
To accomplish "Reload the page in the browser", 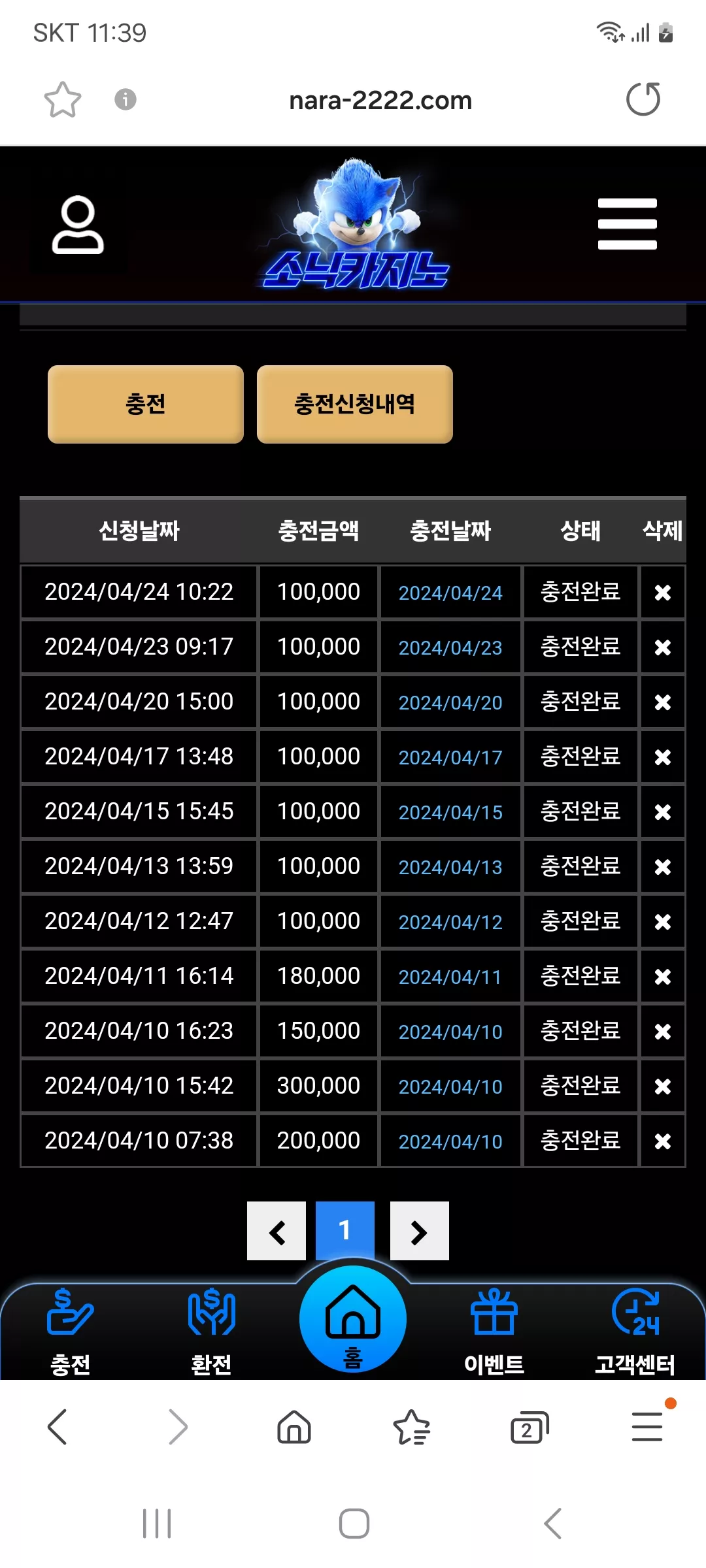I will point(643,99).
